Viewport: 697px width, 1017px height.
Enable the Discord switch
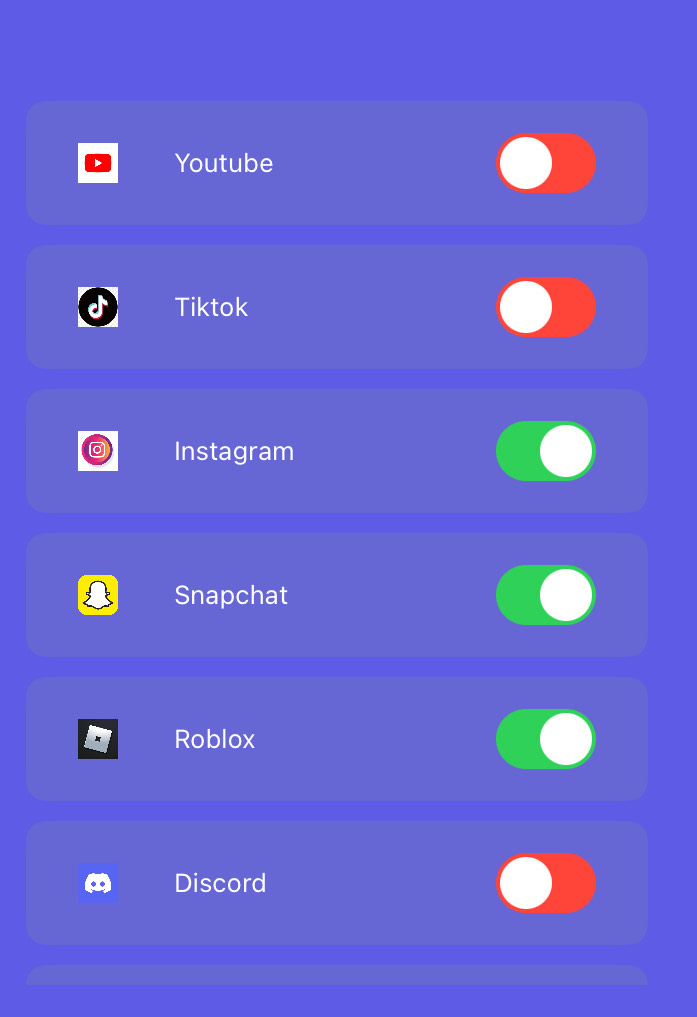click(x=545, y=883)
